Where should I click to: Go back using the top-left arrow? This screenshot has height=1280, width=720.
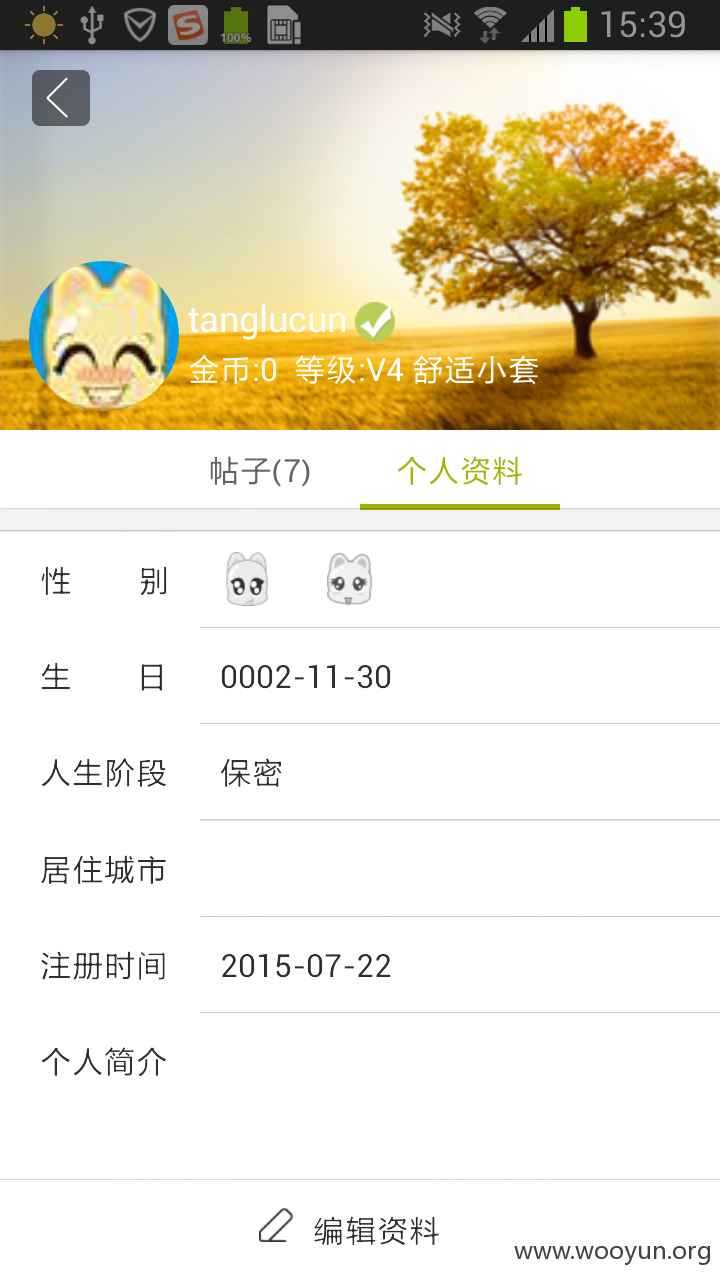61,98
